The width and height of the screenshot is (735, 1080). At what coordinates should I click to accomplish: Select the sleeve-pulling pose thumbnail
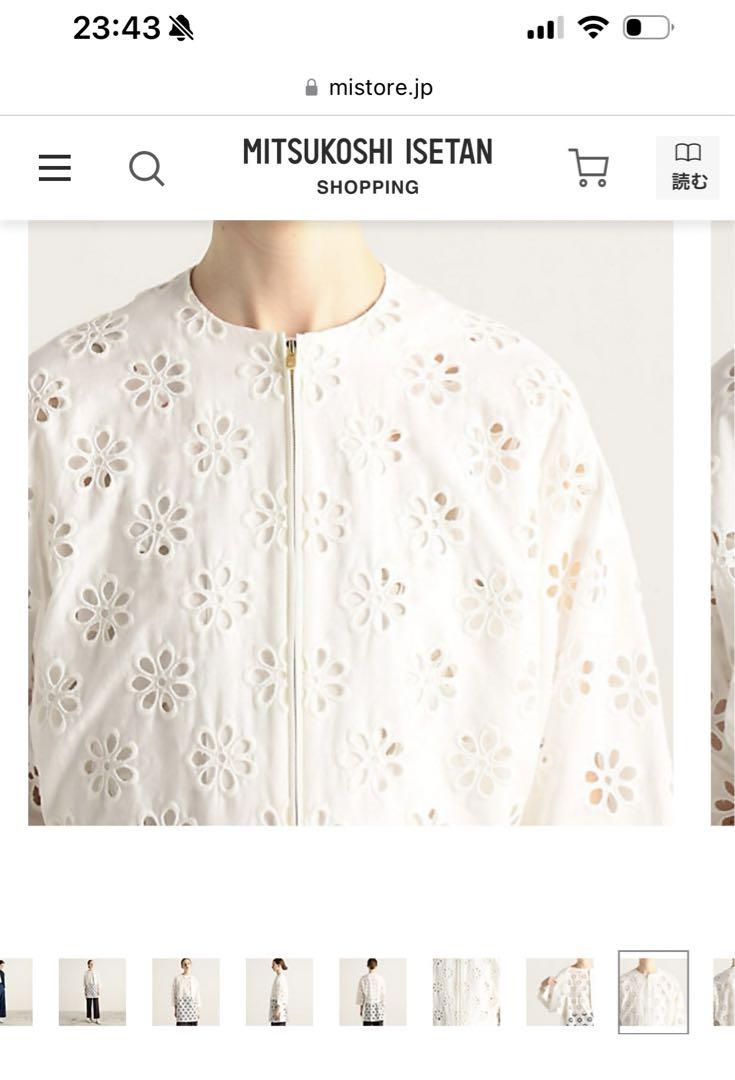click(559, 991)
